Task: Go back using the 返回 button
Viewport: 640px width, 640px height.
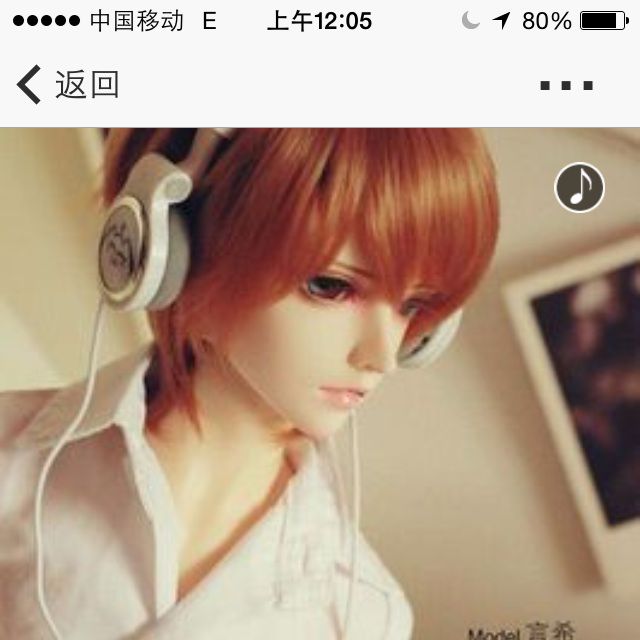Action: [x=68, y=85]
